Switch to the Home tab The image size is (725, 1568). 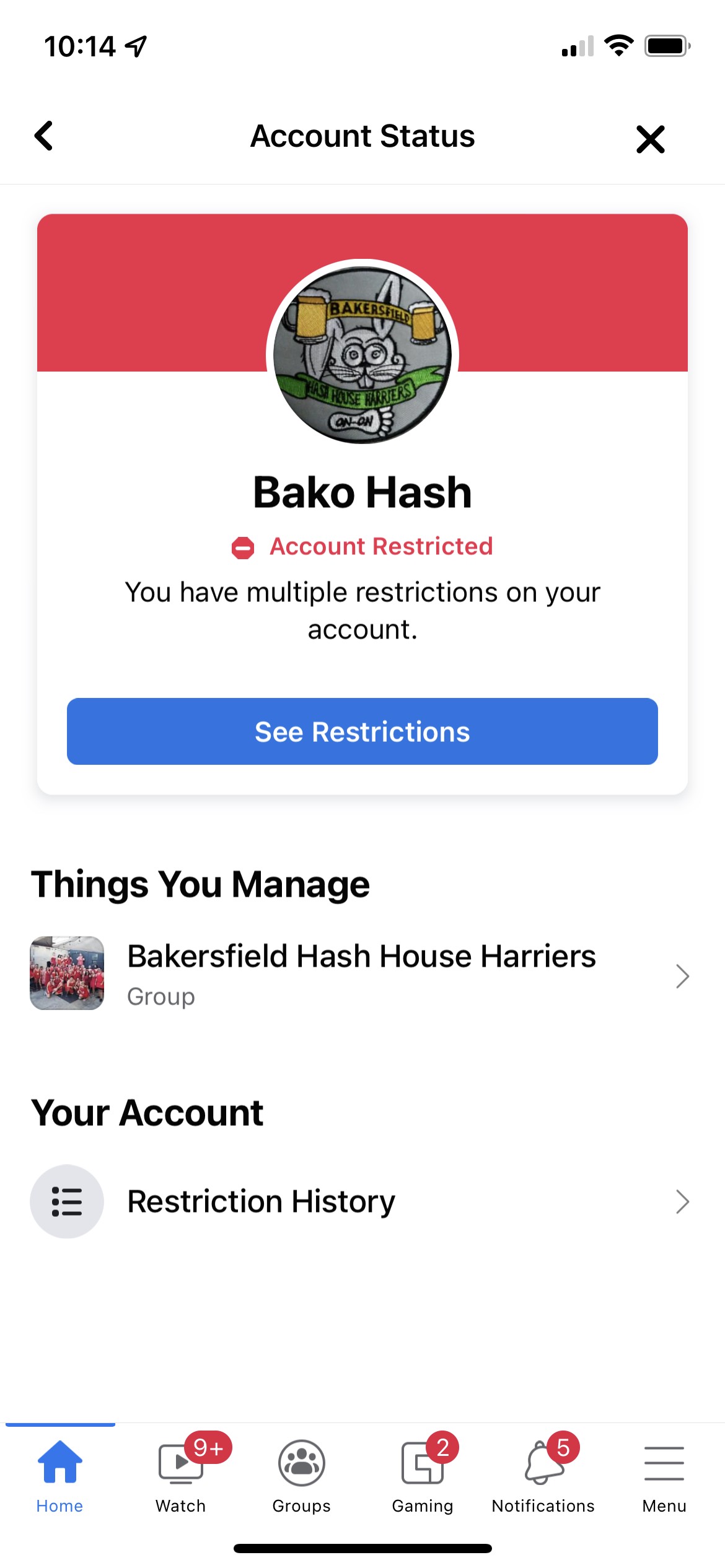click(x=59, y=1475)
